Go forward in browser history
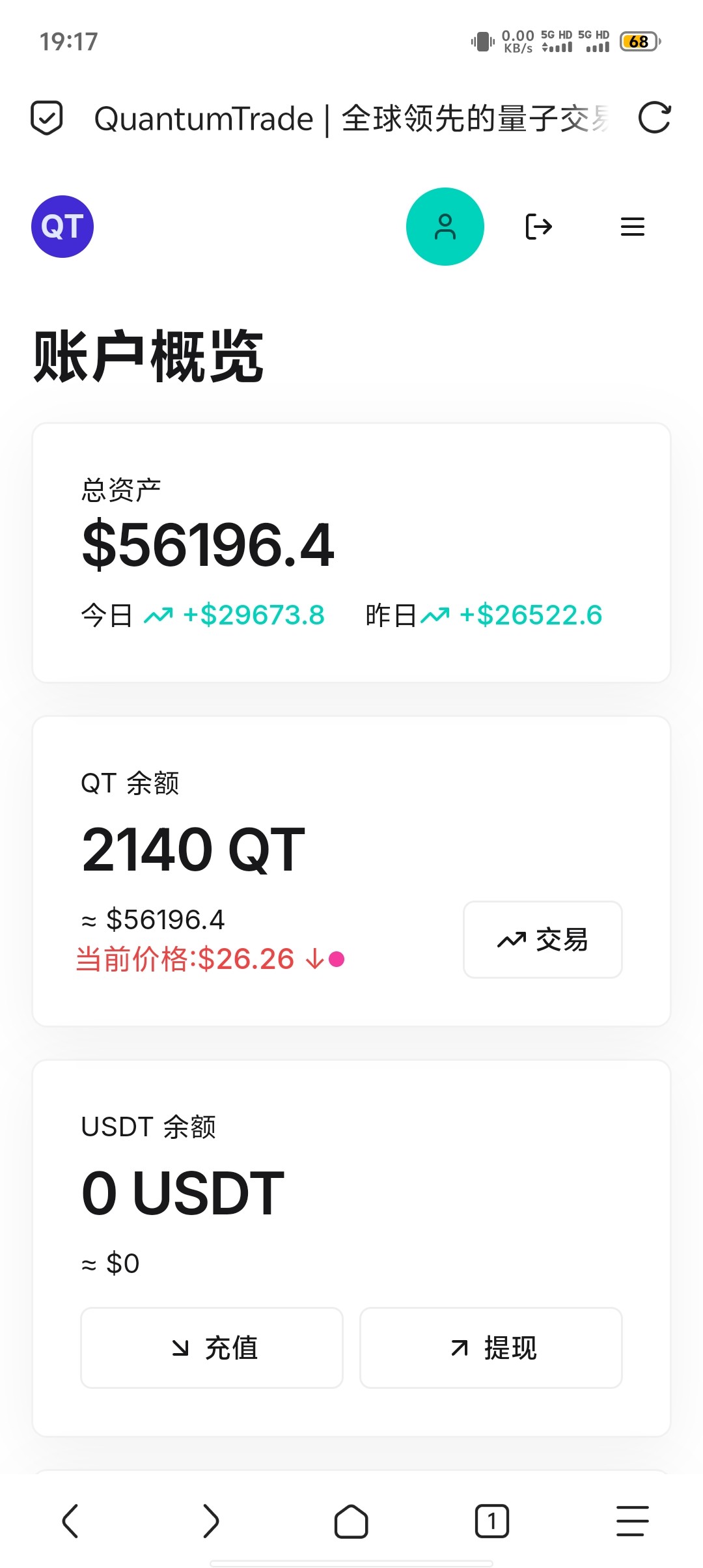Screen dimensions: 703x1568 [211, 1521]
